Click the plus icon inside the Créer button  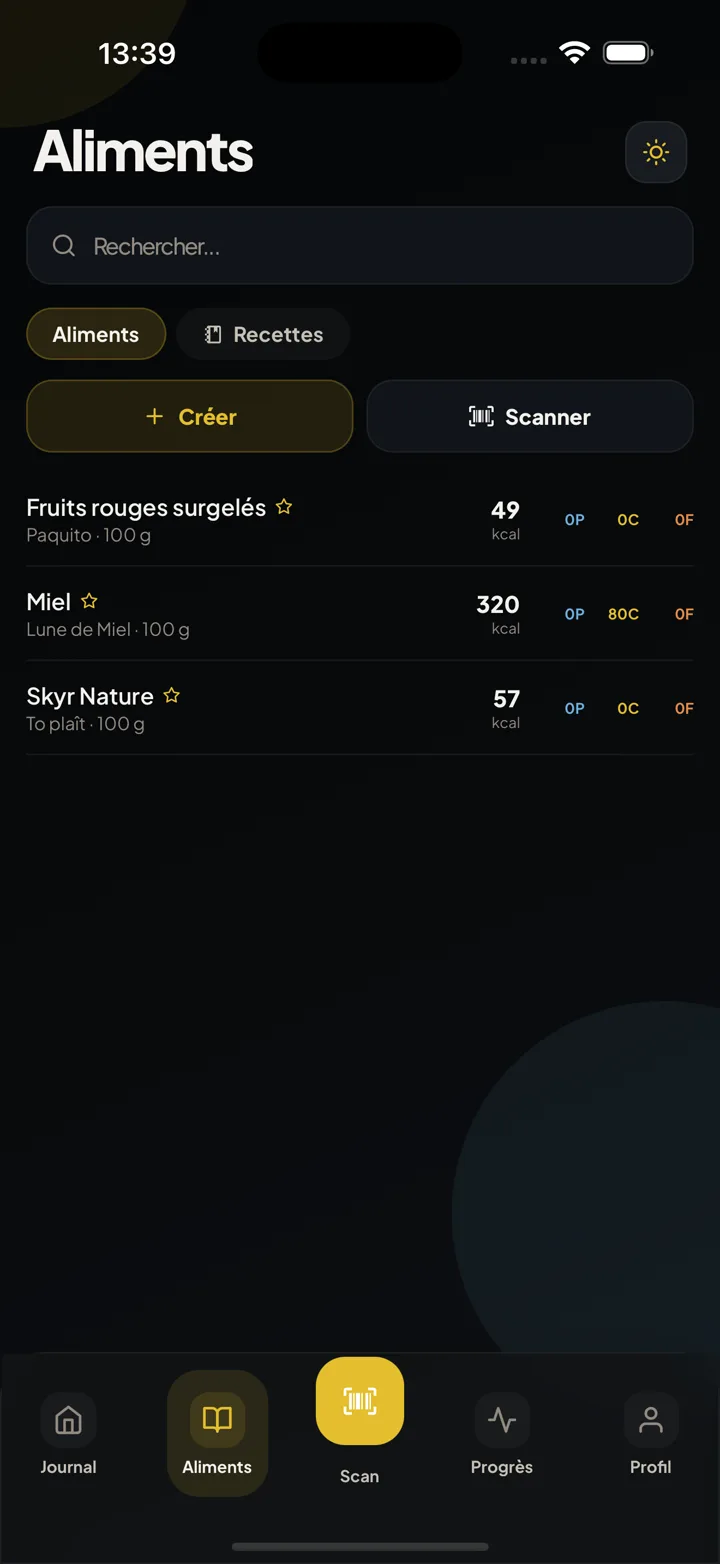[x=155, y=416]
